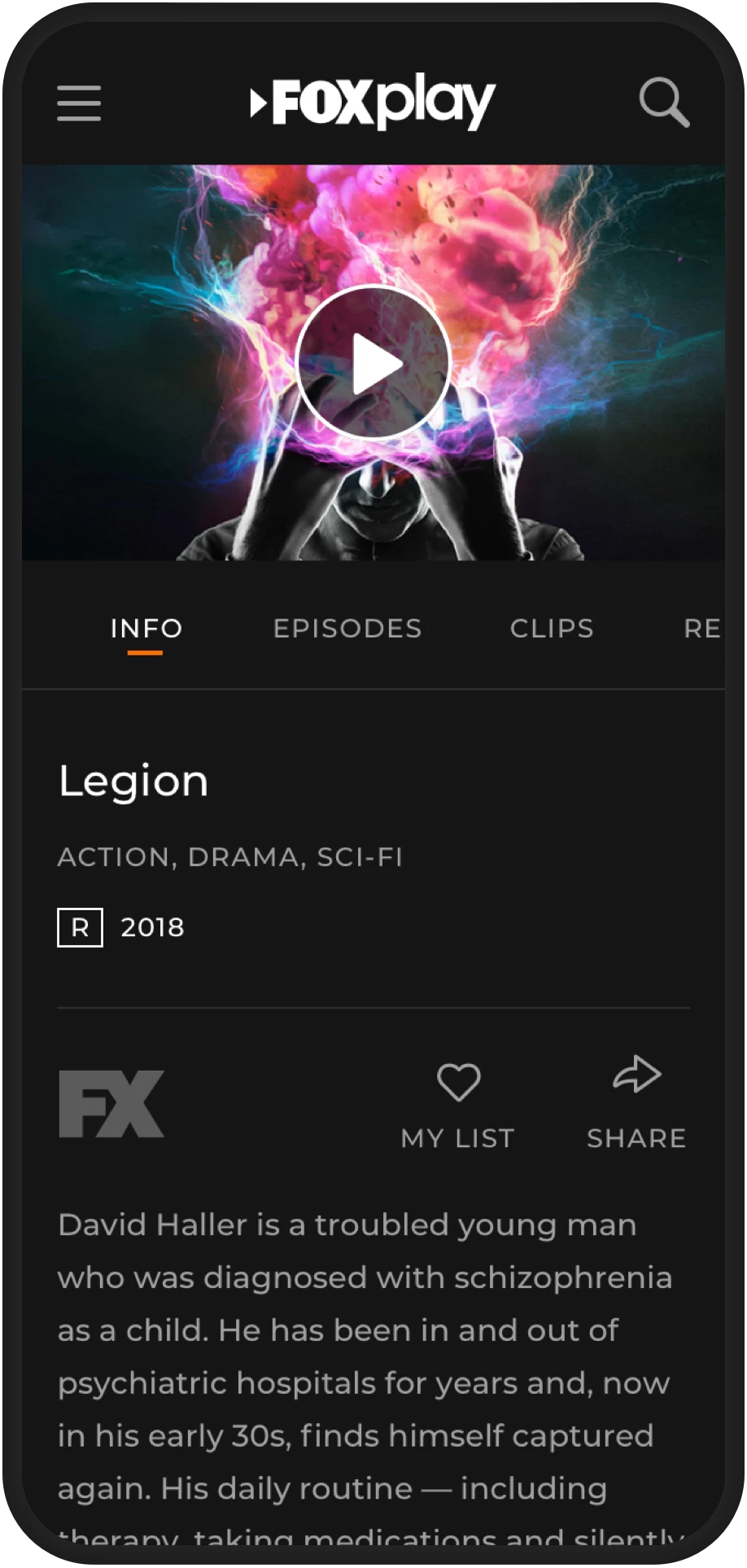Select the heart icon above MY LIST
This screenshot has height=1568, width=747.
(x=459, y=1080)
